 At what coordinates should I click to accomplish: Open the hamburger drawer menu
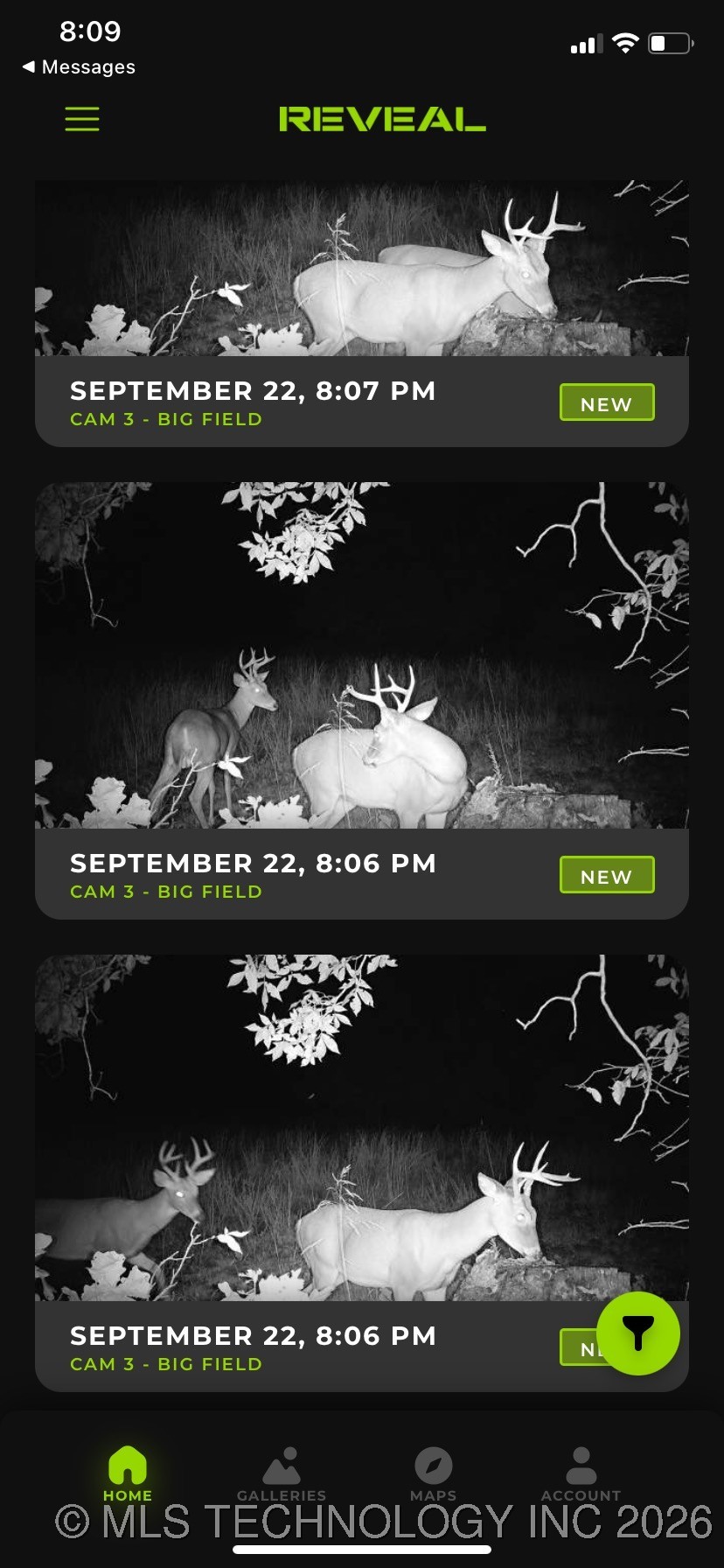click(82, 119)
